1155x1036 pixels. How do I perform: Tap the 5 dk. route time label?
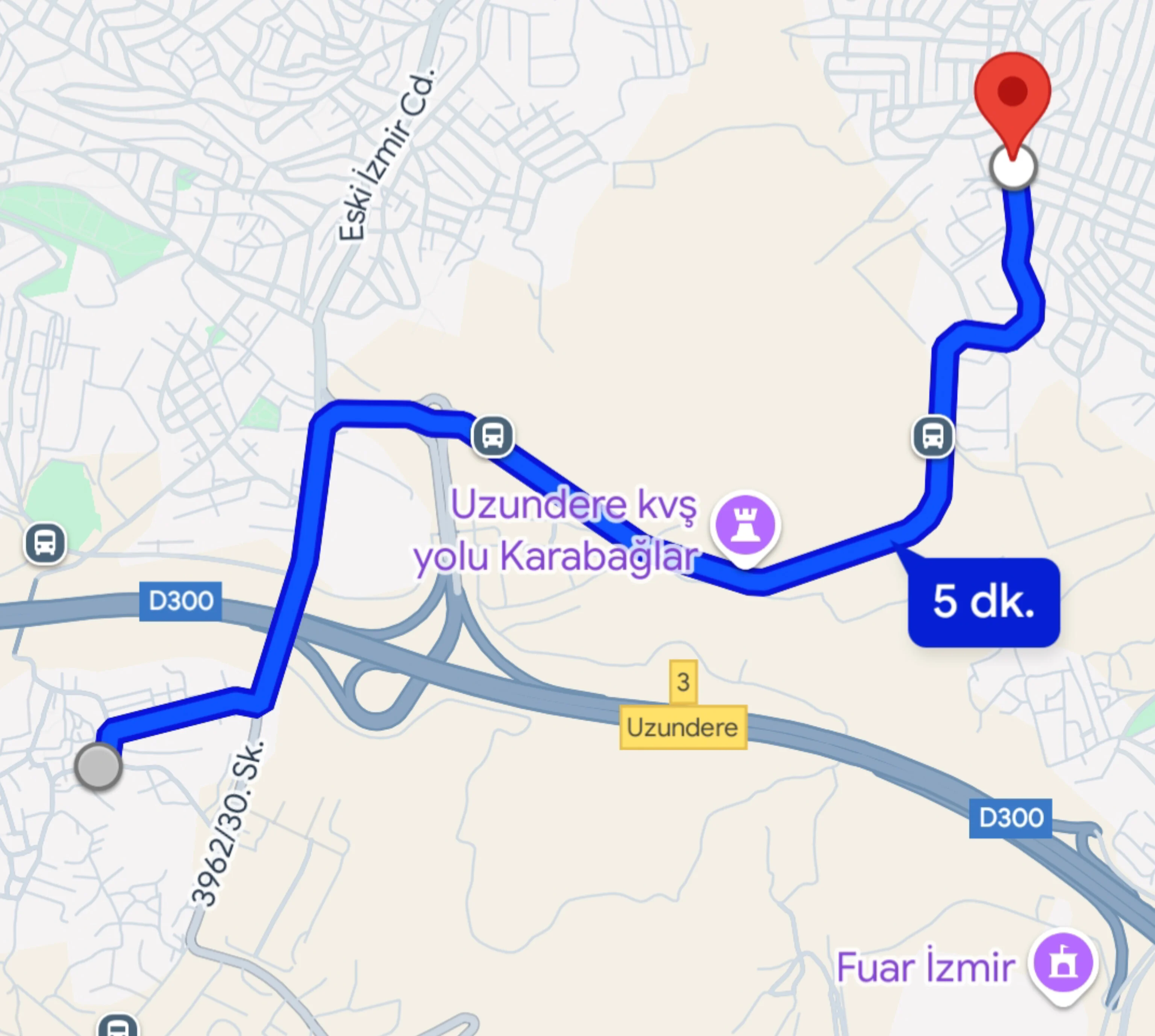(x=984, y=602)
